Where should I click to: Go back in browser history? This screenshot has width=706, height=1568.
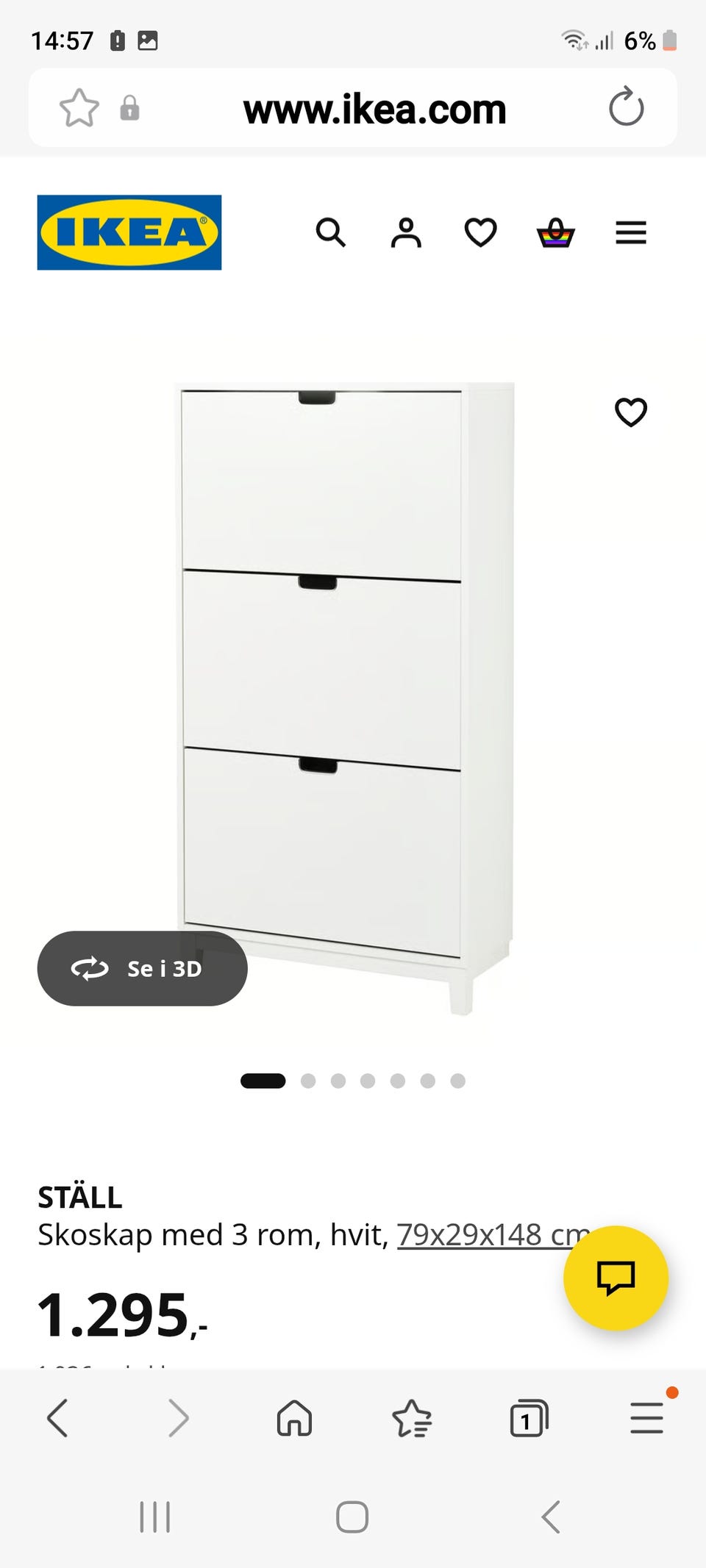(x=57, y=1417)
